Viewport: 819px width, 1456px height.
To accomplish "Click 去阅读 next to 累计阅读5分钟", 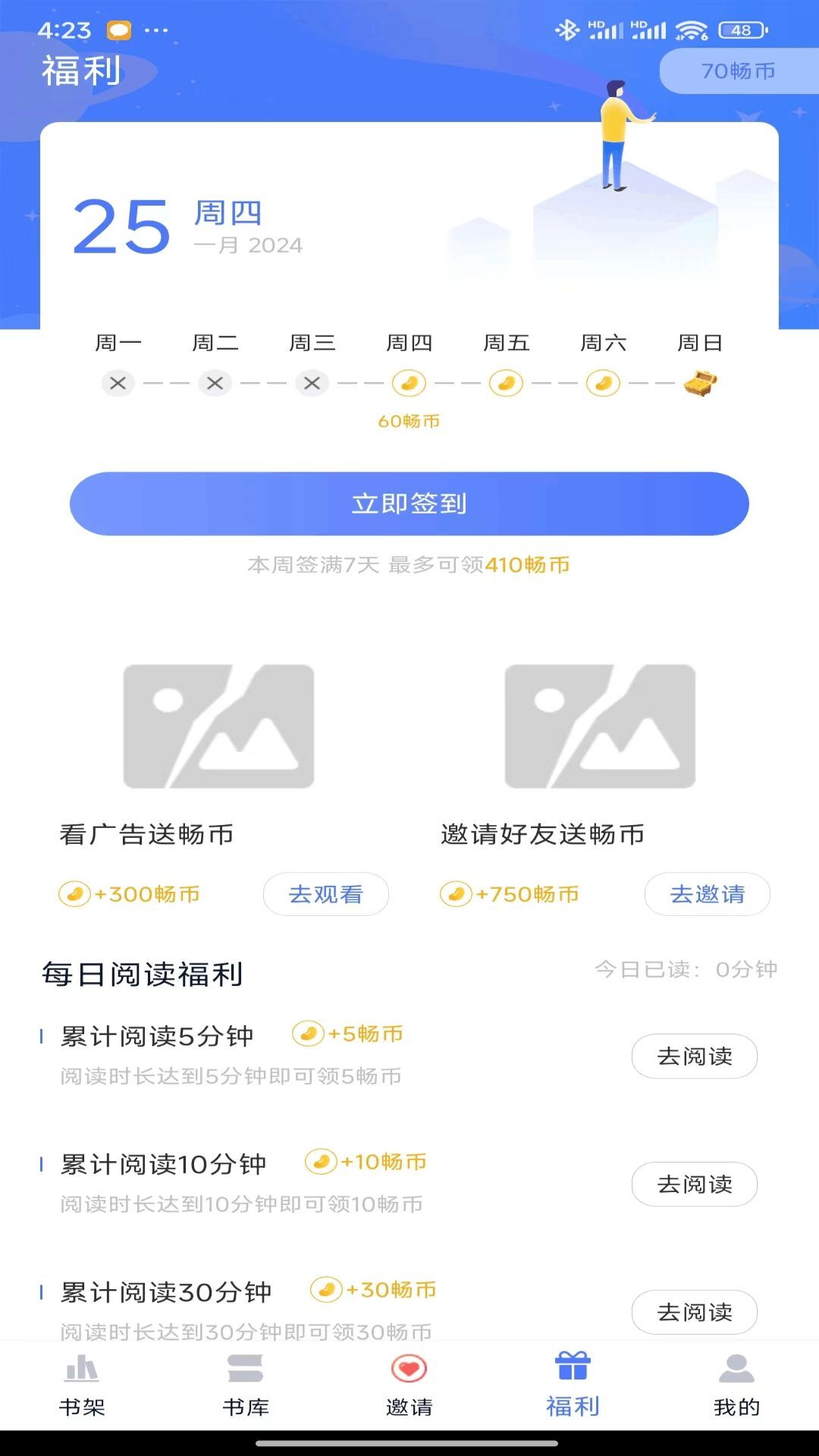I will (694, 1056).
